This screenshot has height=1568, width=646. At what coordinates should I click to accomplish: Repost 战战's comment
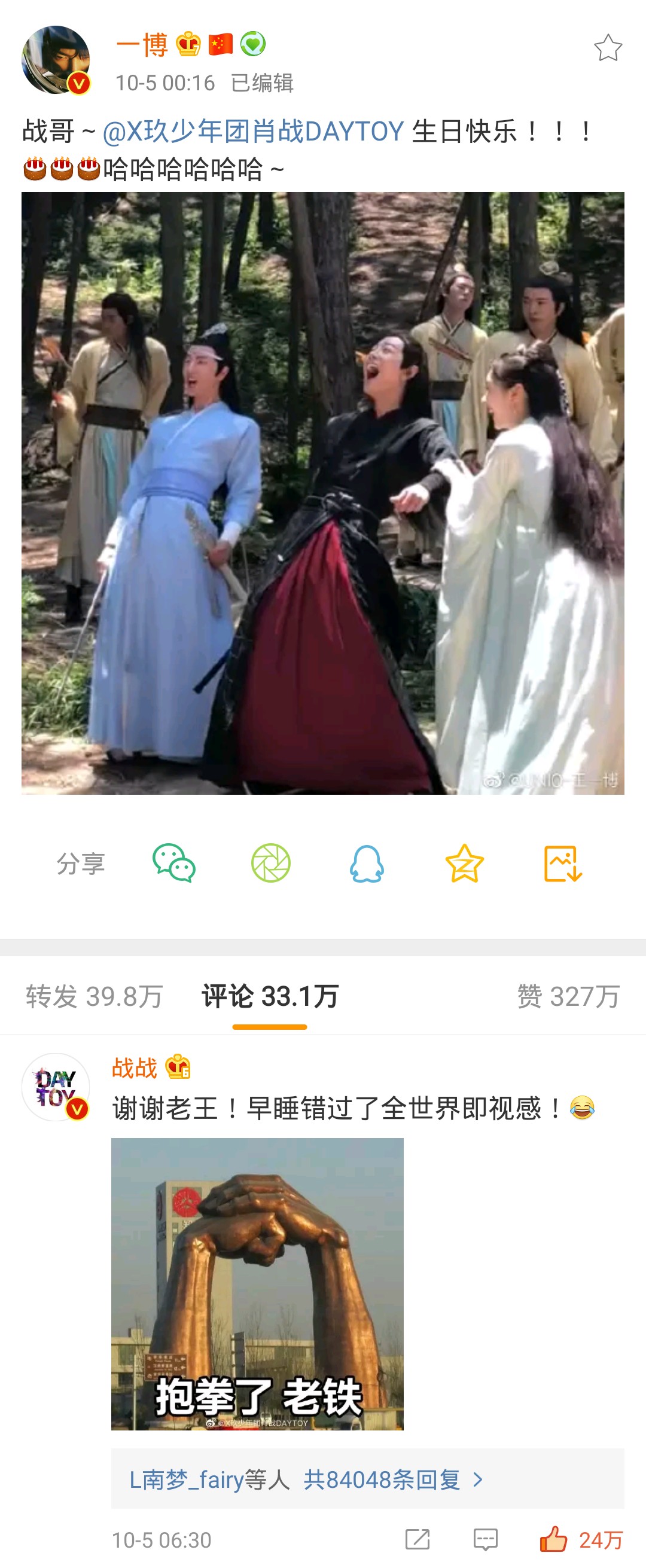pyautogui.click(x=418, y=1539)
